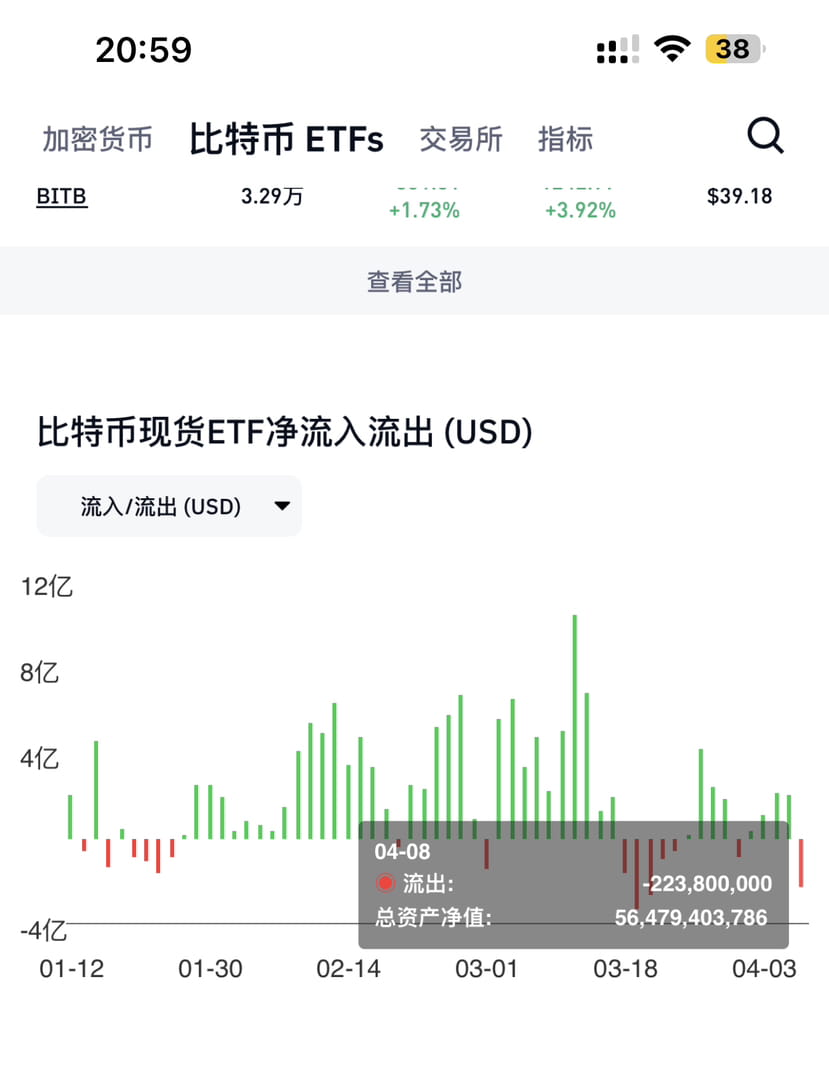Select the 加密货币 tab
Viewport: 829px width, 1079px height.
tap(95, 139)
